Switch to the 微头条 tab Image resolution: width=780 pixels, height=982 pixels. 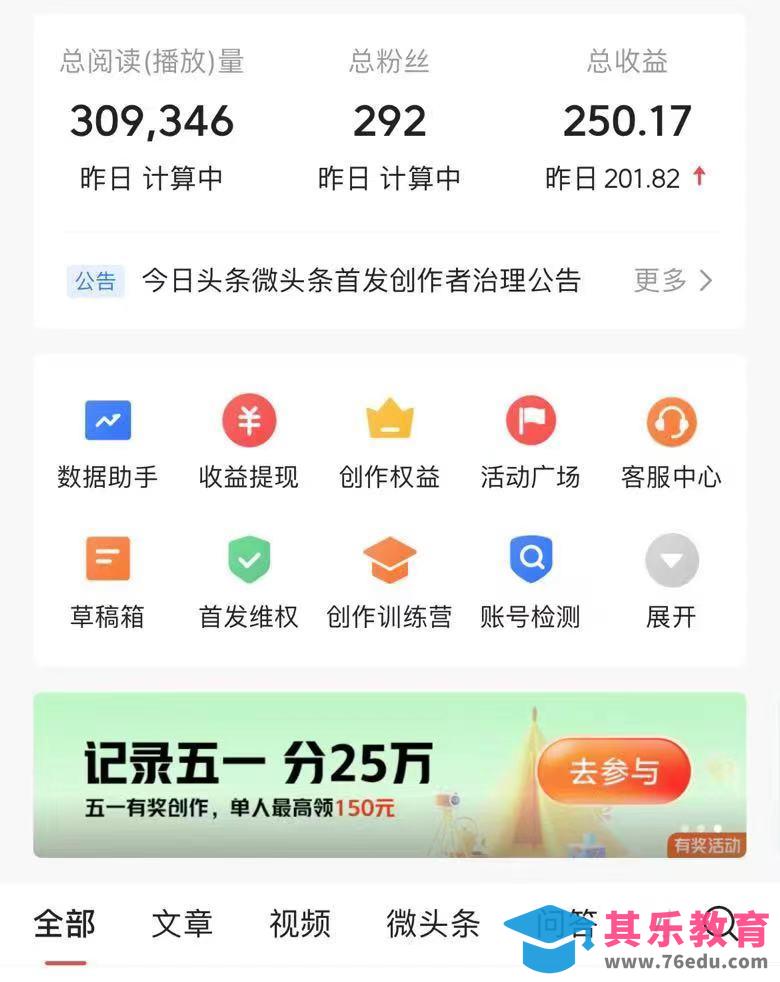433,924
